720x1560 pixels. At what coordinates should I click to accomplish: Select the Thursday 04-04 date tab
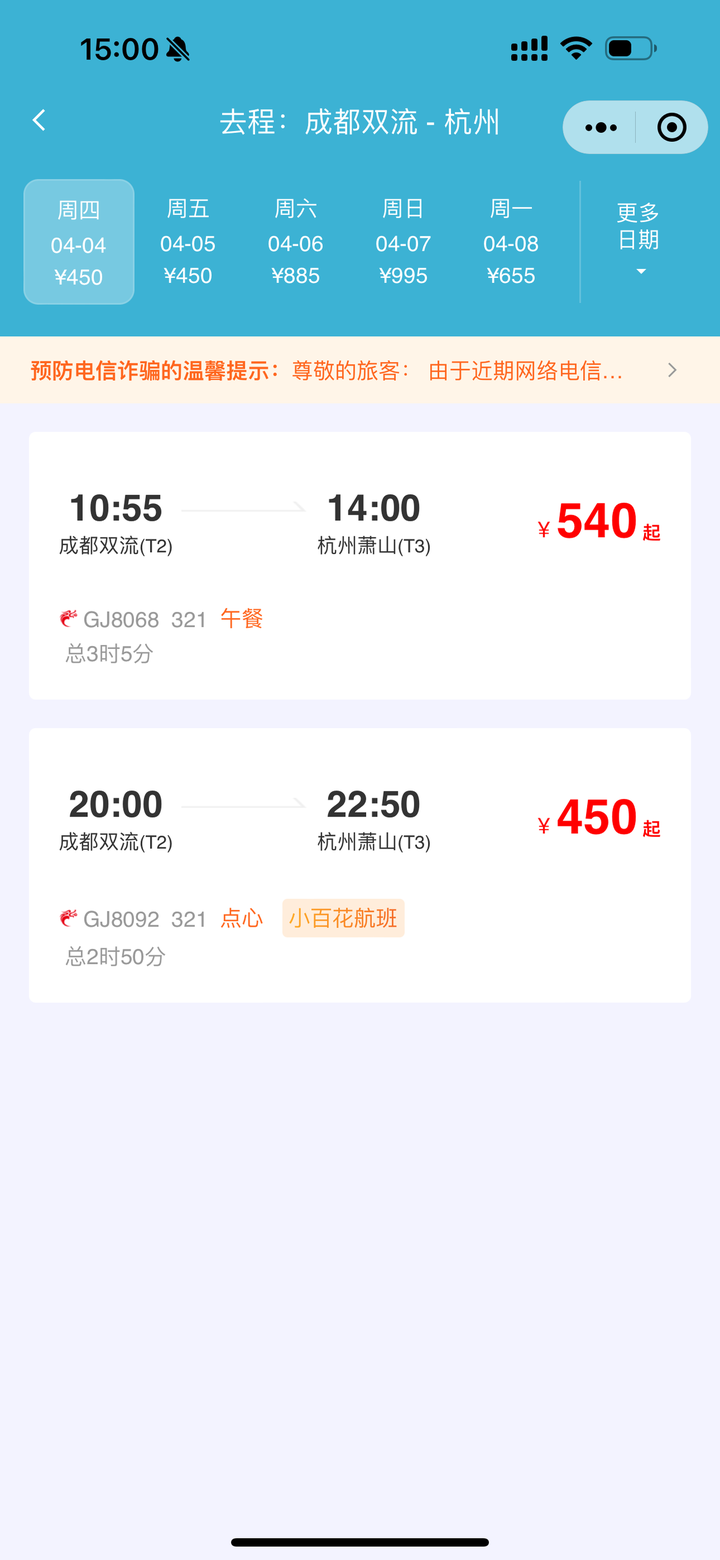tap(79, 242)
